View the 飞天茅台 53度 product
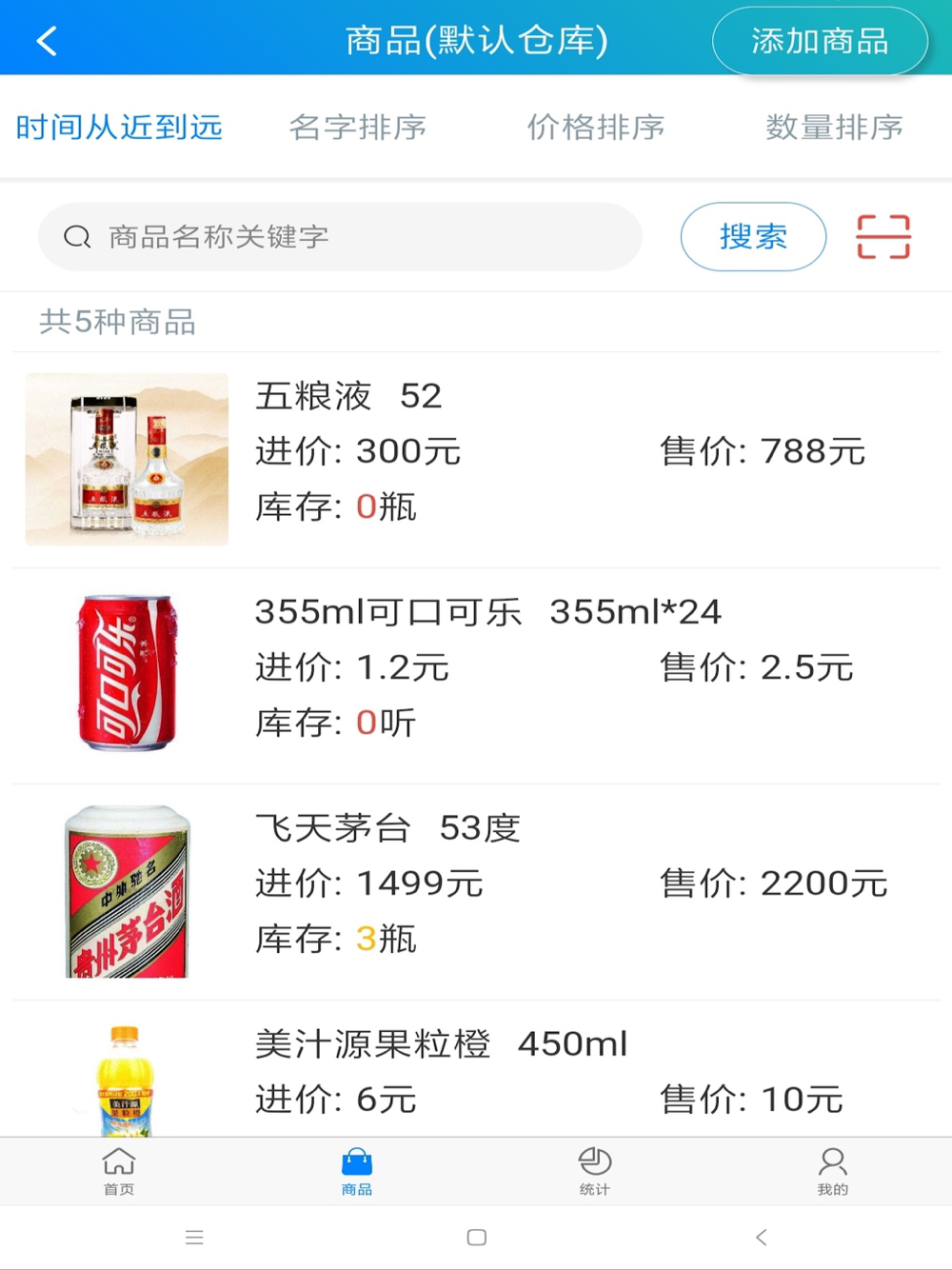The height and width of the screenshot is (1270, 952). tap(476, 891)
